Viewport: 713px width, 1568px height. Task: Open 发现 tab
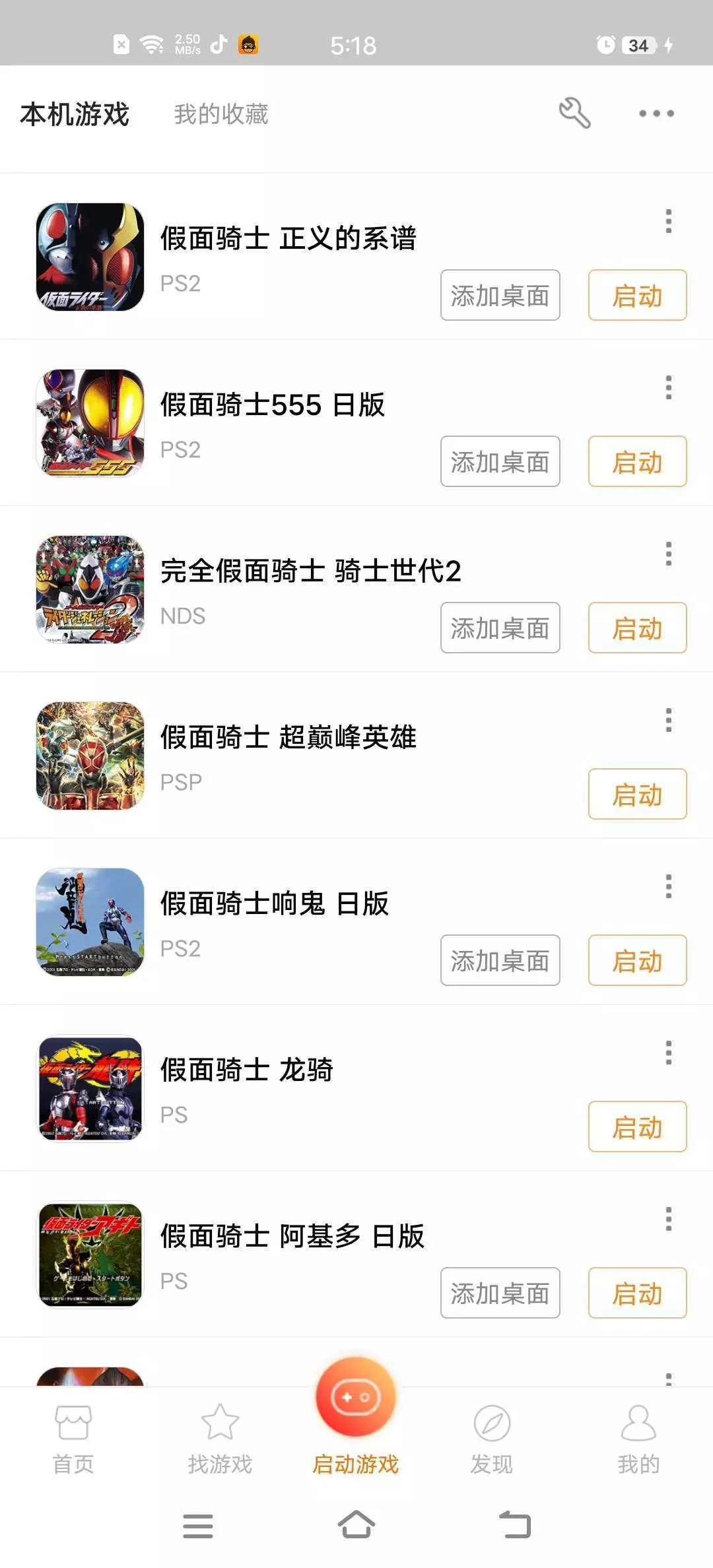tap(492, 1439)
